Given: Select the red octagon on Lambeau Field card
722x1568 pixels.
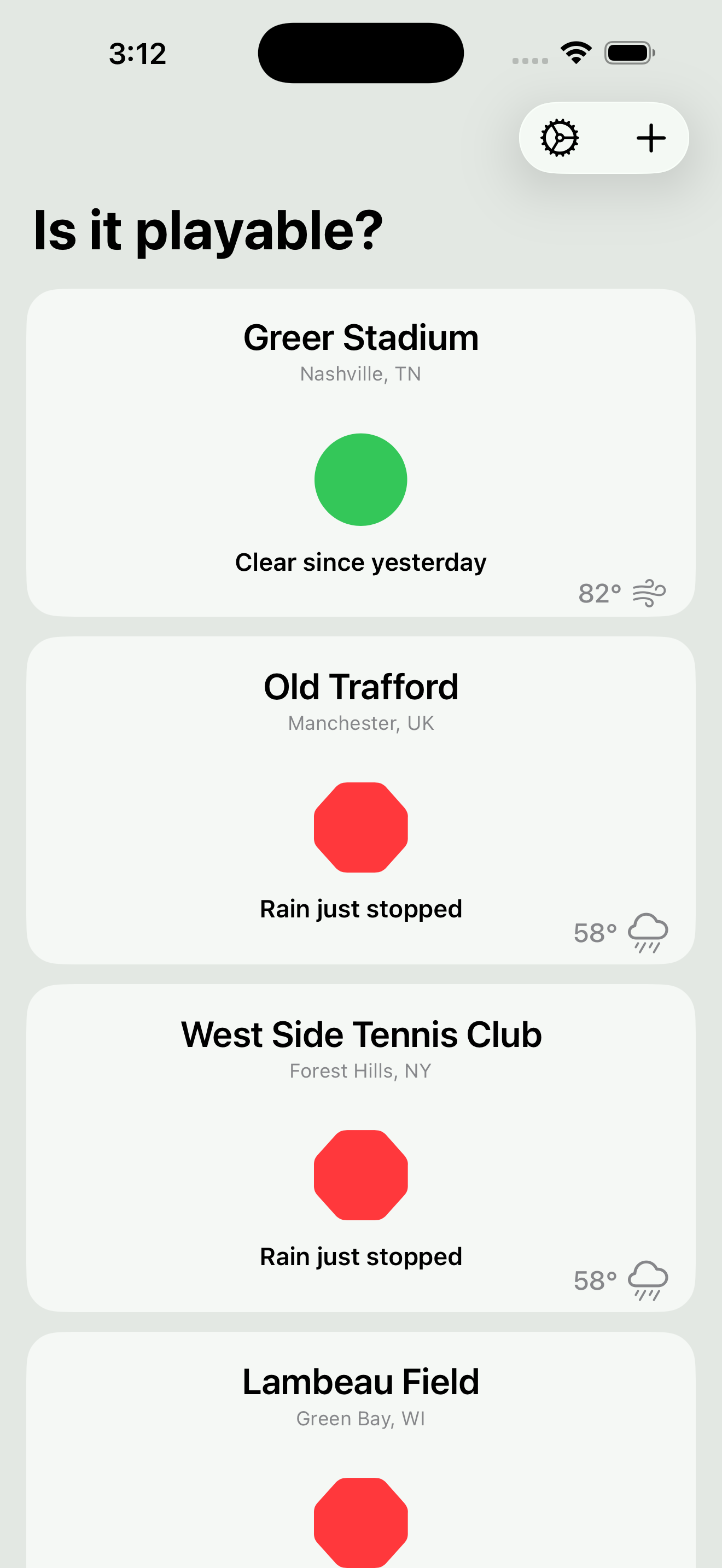Looking at the screenshot, I should [x=360, y=1520].
